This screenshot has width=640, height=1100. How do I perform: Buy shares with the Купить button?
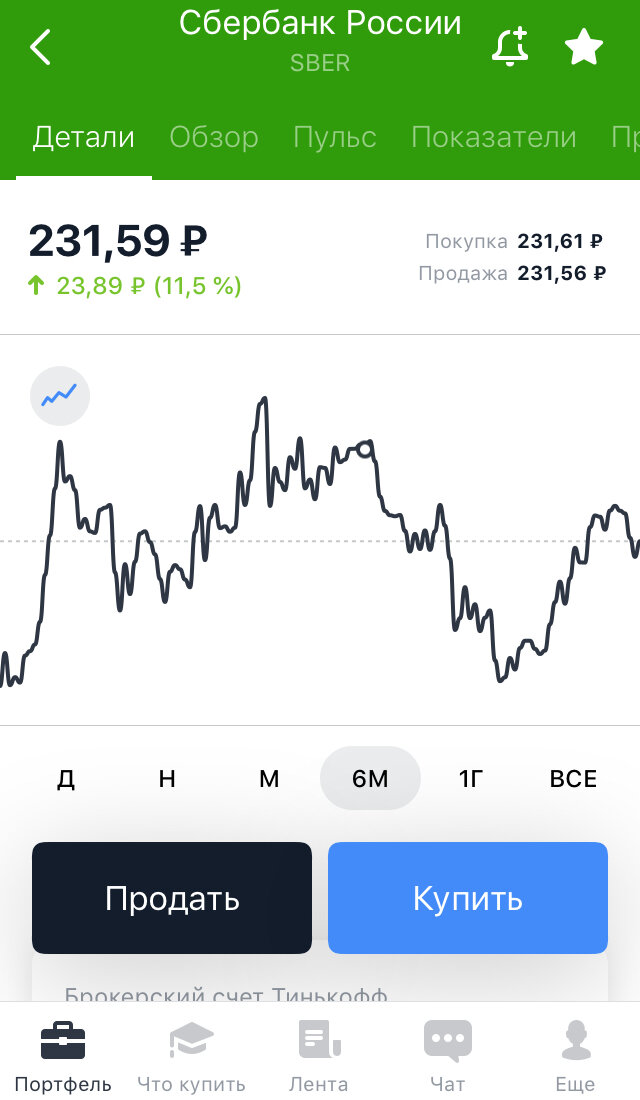click(x=468, y=898)
